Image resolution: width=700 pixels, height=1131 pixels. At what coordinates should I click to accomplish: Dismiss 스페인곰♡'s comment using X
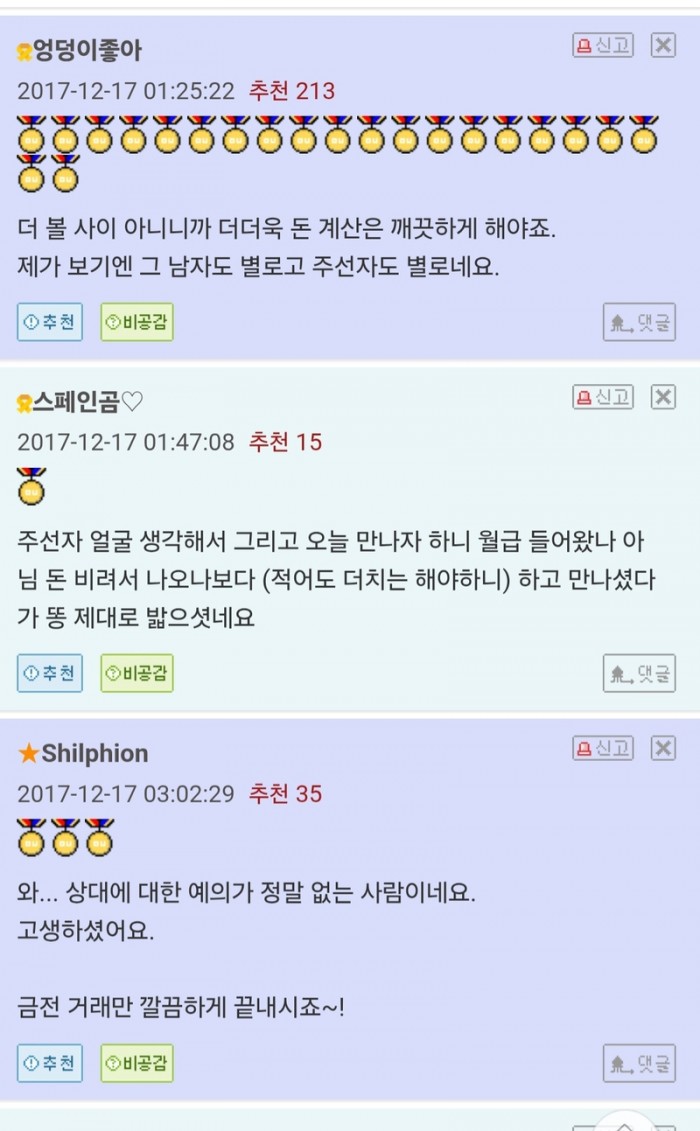point(663,397)
